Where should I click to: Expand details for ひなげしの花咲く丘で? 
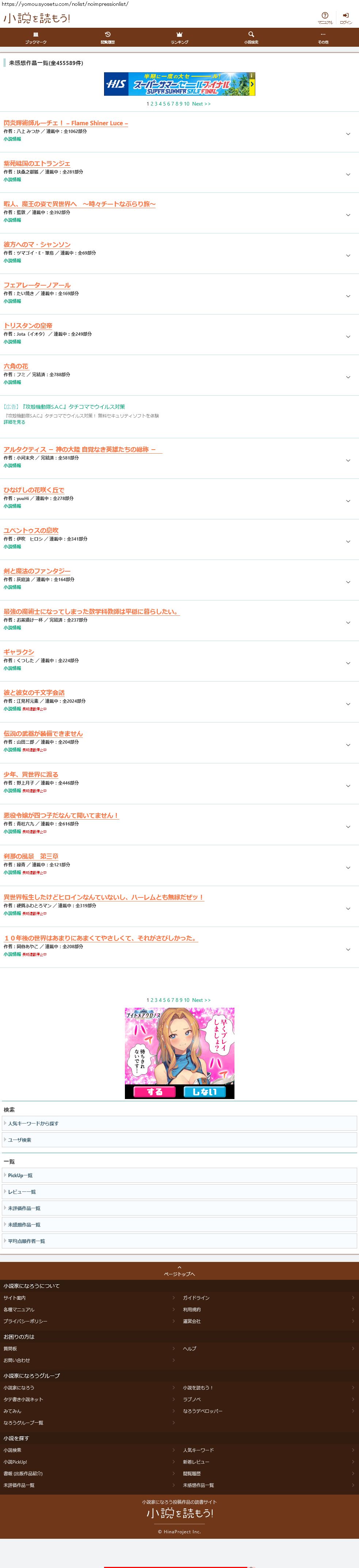pyautogui.click(x=348, y=501)
